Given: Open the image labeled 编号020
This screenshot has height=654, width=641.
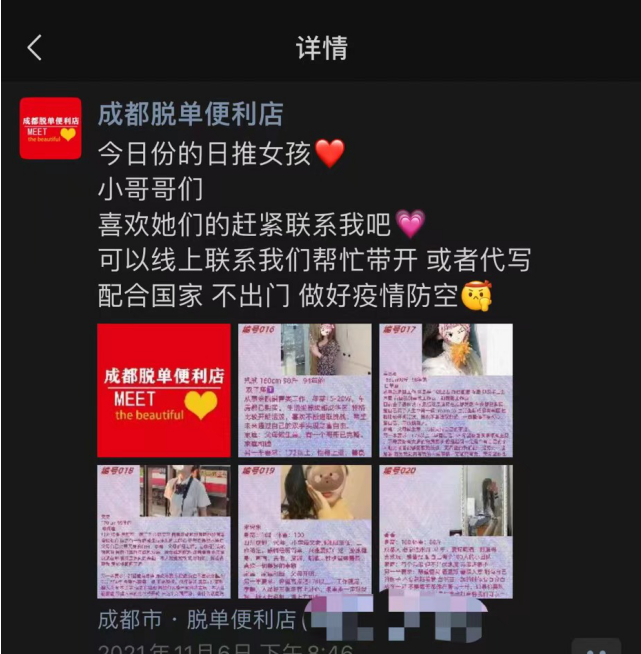Looking at the screenshot, I should [445, 531].
